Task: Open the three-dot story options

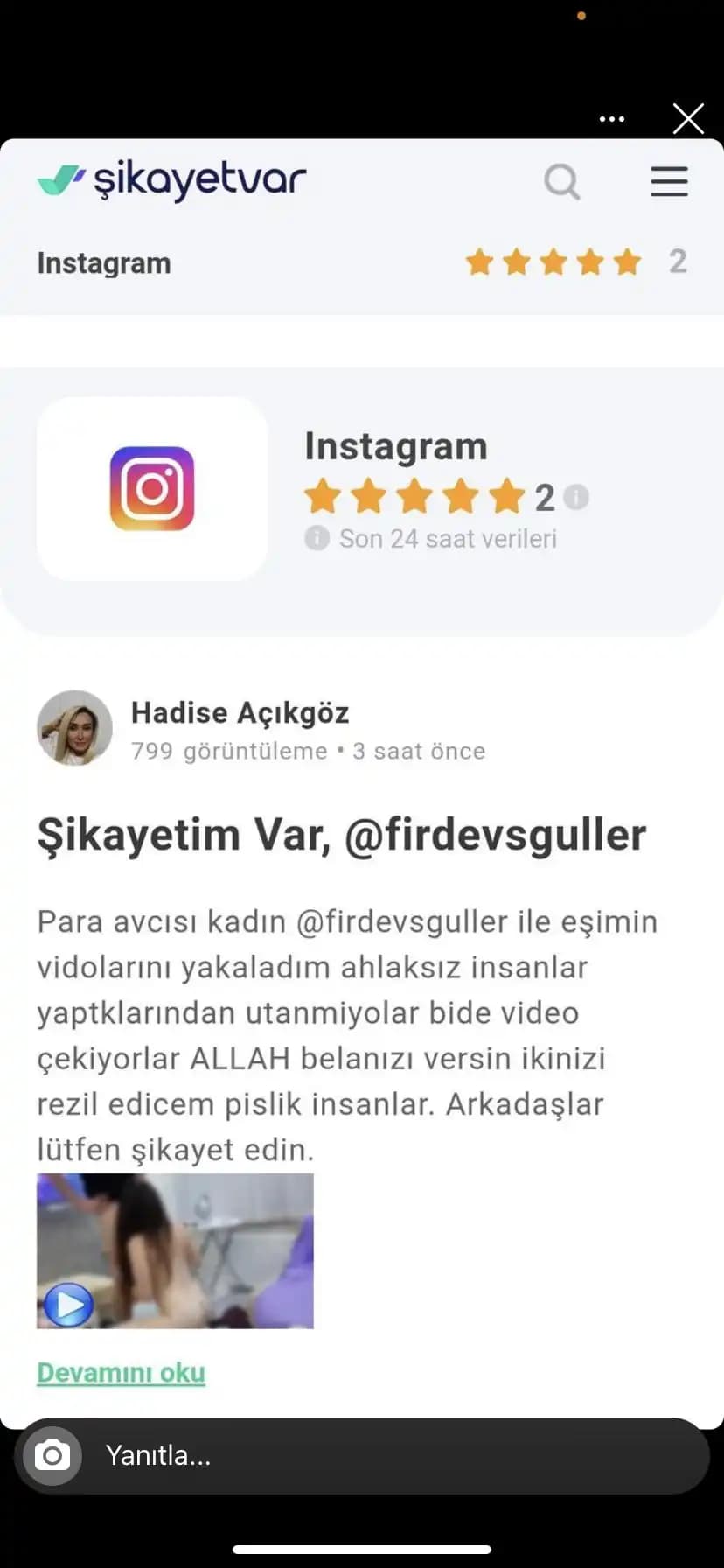Action: pos(611,119)
